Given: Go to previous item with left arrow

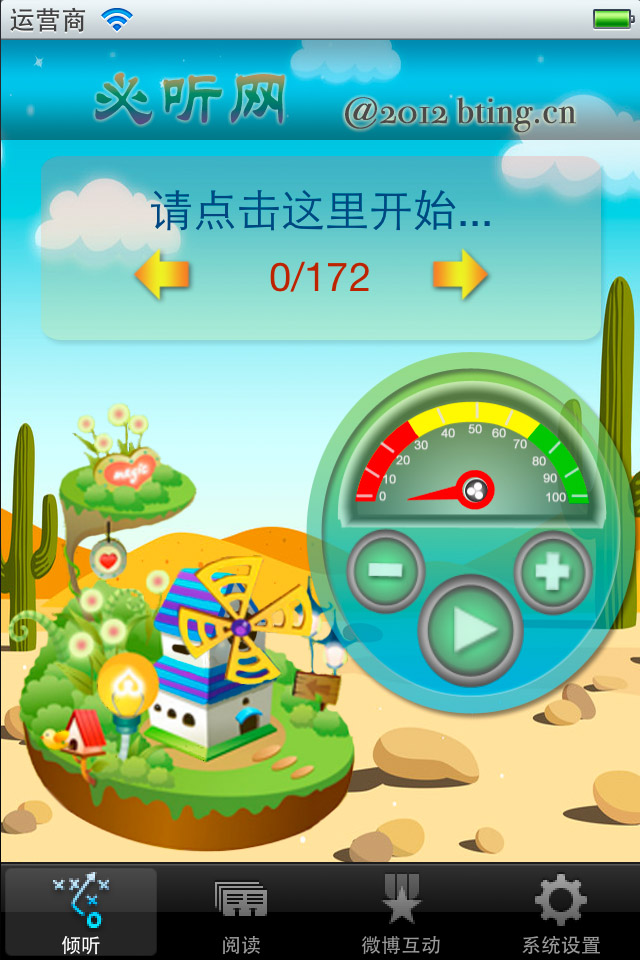Looking at the screenshot, I should point(162,275).
